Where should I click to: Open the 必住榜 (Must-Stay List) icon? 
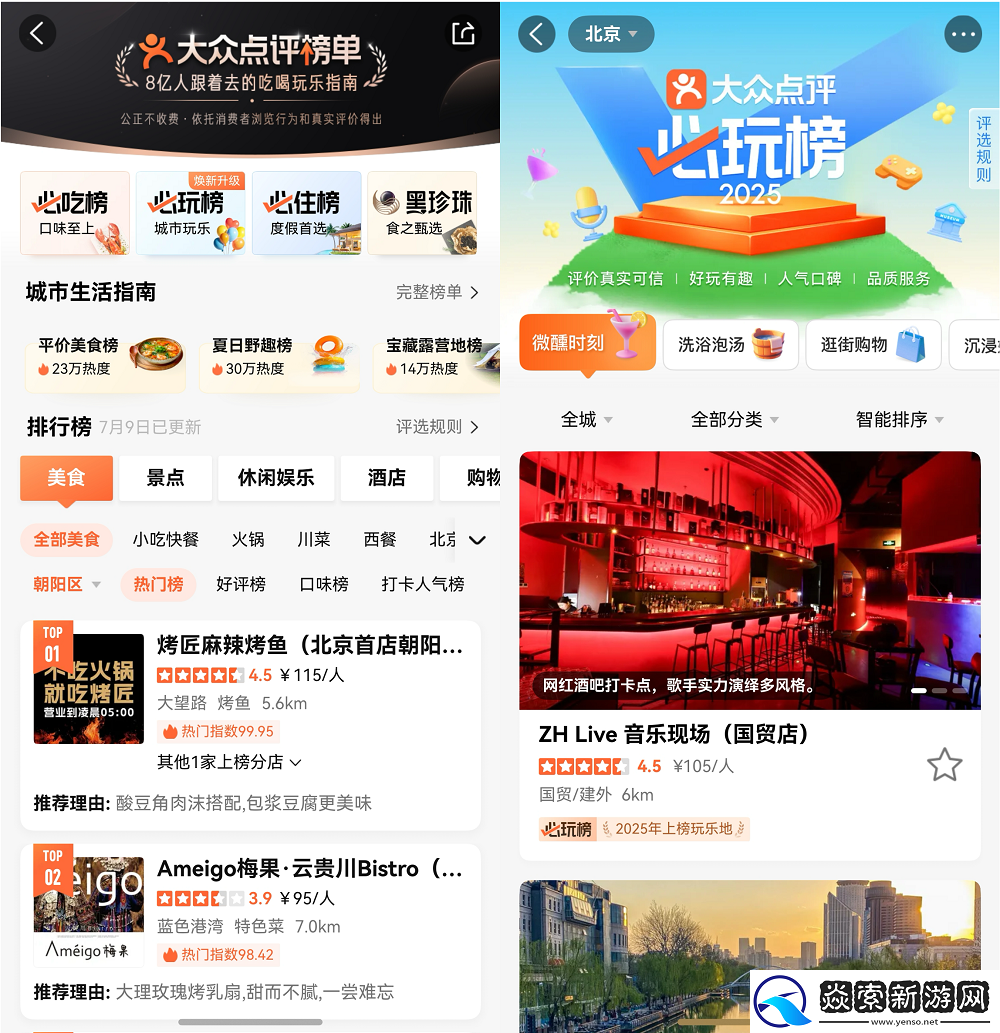coord(306,213)
